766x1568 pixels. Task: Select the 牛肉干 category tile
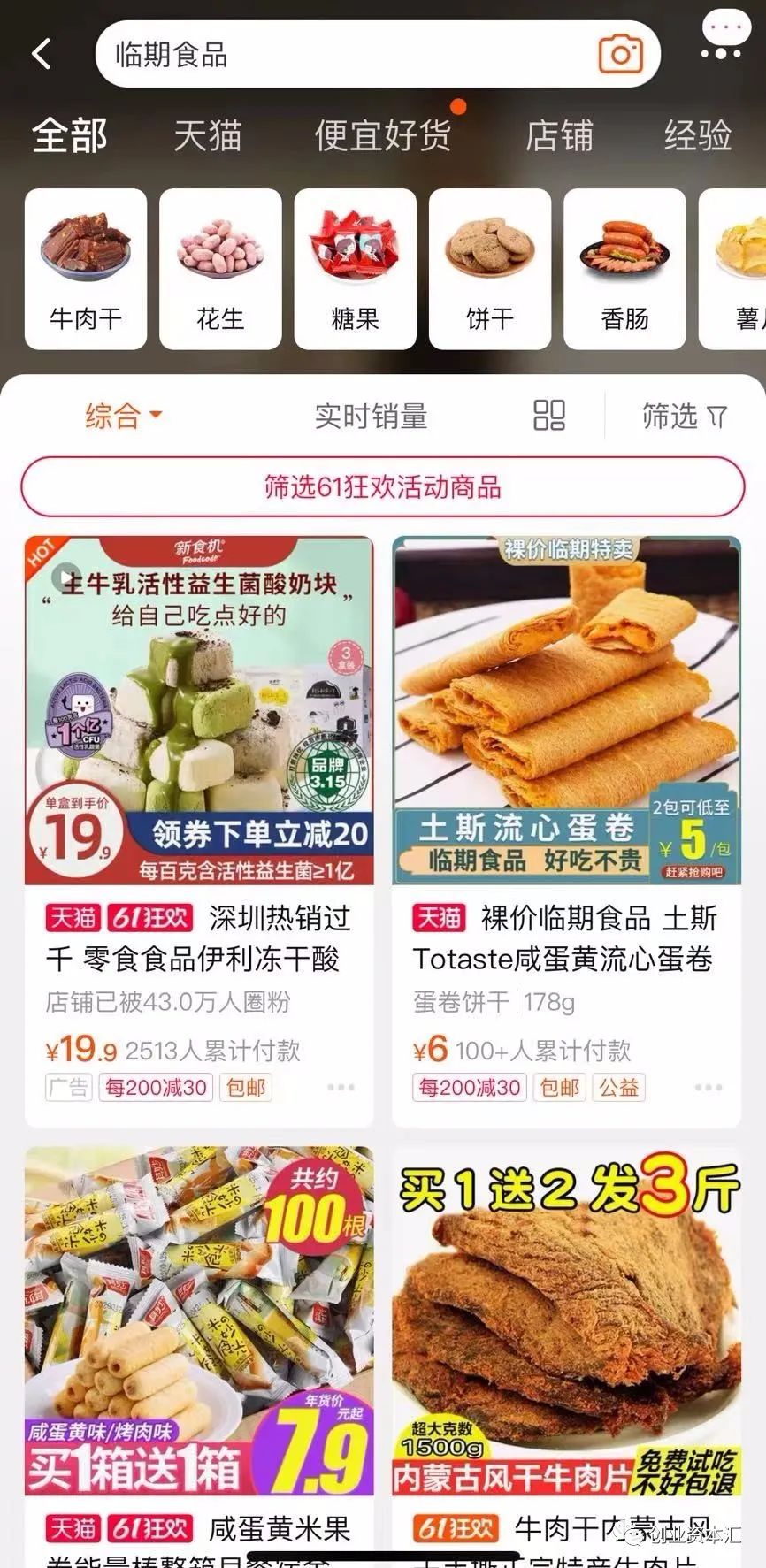[86, 269]
